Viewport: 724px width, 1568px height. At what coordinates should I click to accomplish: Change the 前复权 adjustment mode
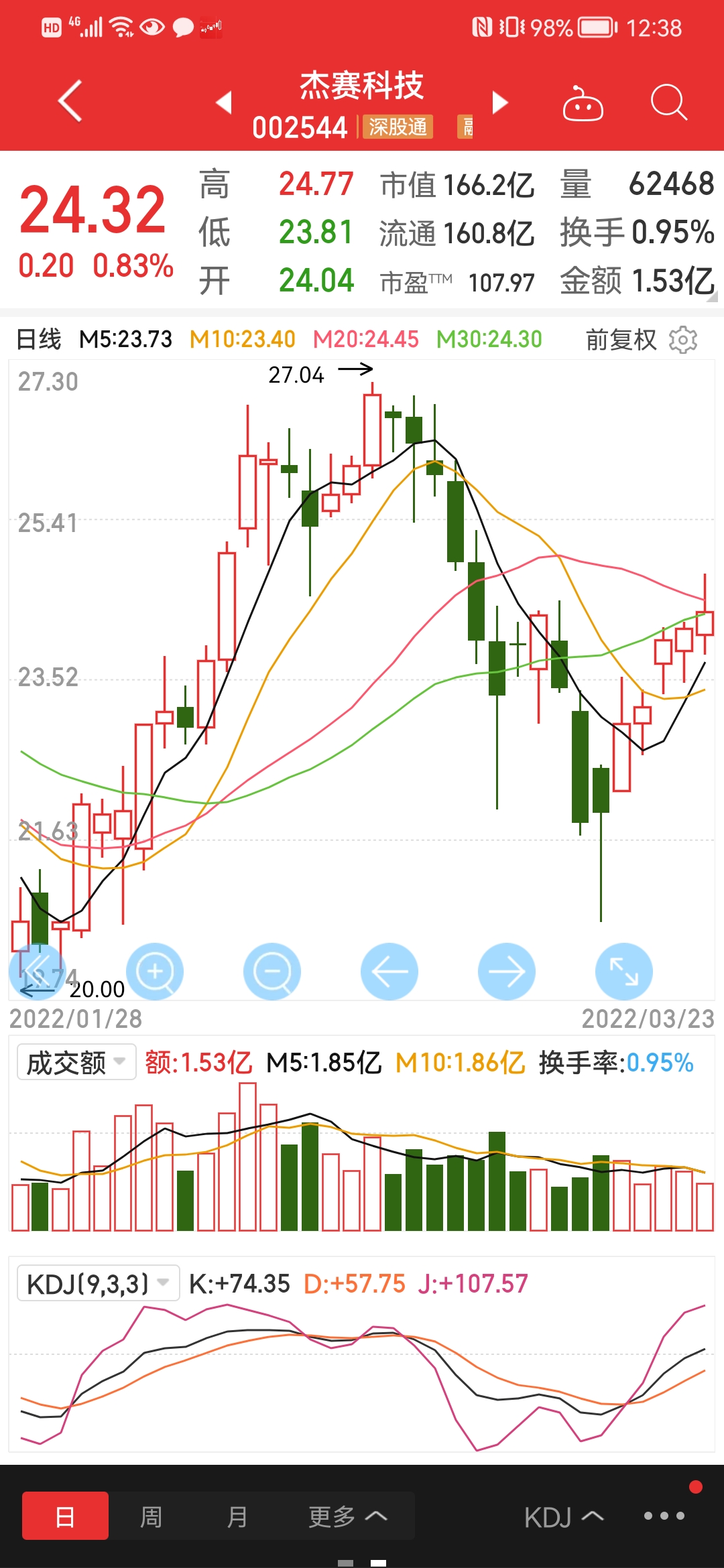pyautogui.click(x=621, y=340)
